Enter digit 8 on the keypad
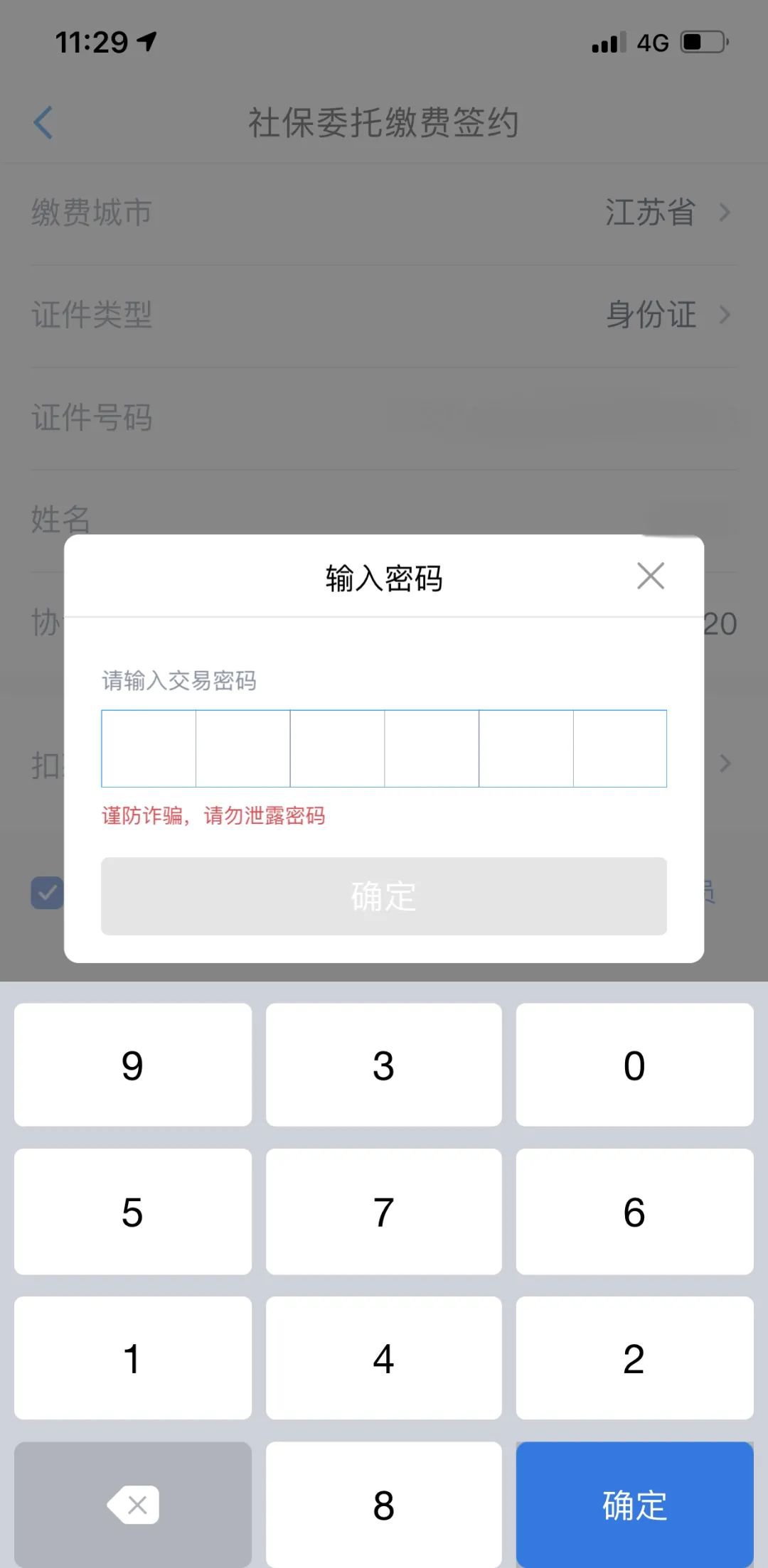This screenshot has width=768, height=1568. point(383,1504)
